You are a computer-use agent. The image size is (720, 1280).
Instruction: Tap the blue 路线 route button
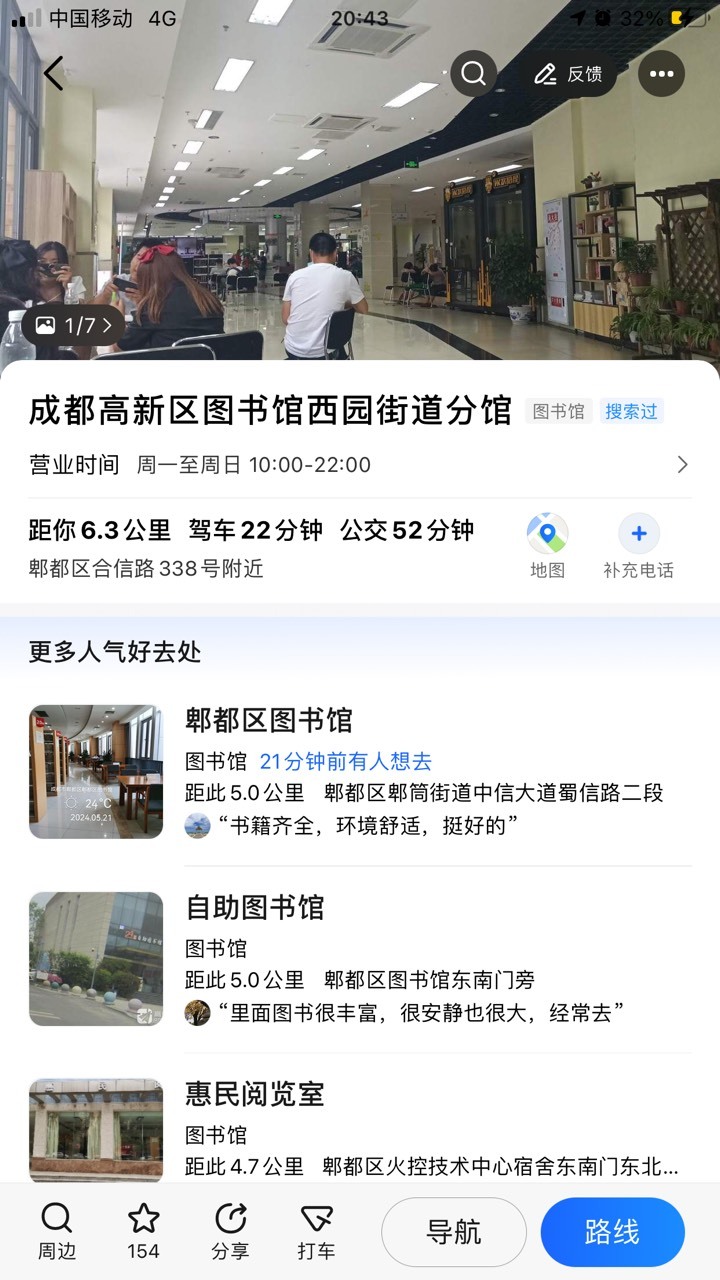click(612, 1232)
